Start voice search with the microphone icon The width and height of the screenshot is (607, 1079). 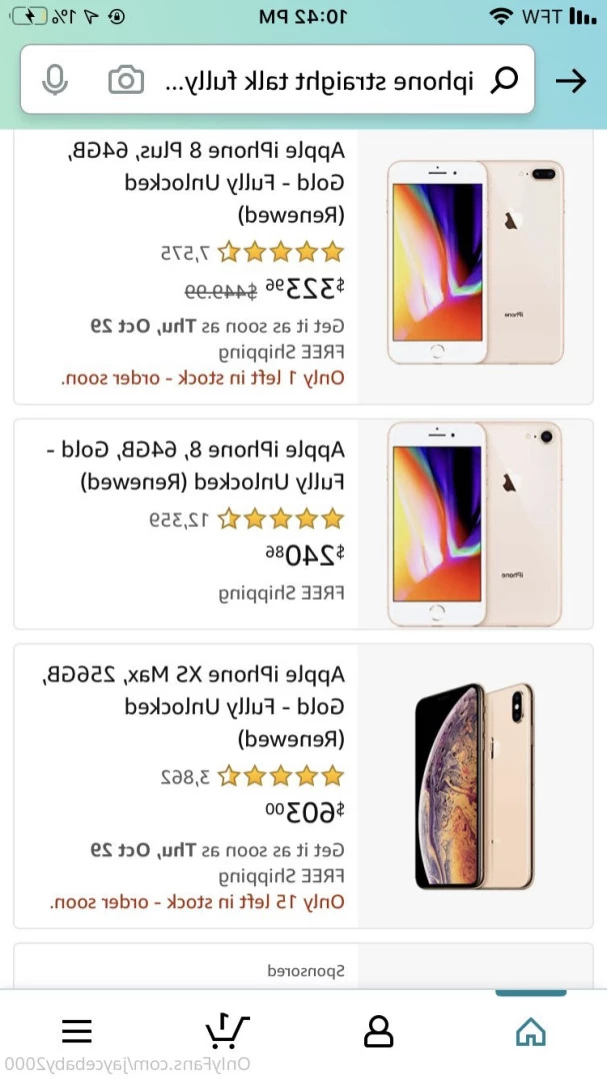pyautogui.click(x=54, y=81)
